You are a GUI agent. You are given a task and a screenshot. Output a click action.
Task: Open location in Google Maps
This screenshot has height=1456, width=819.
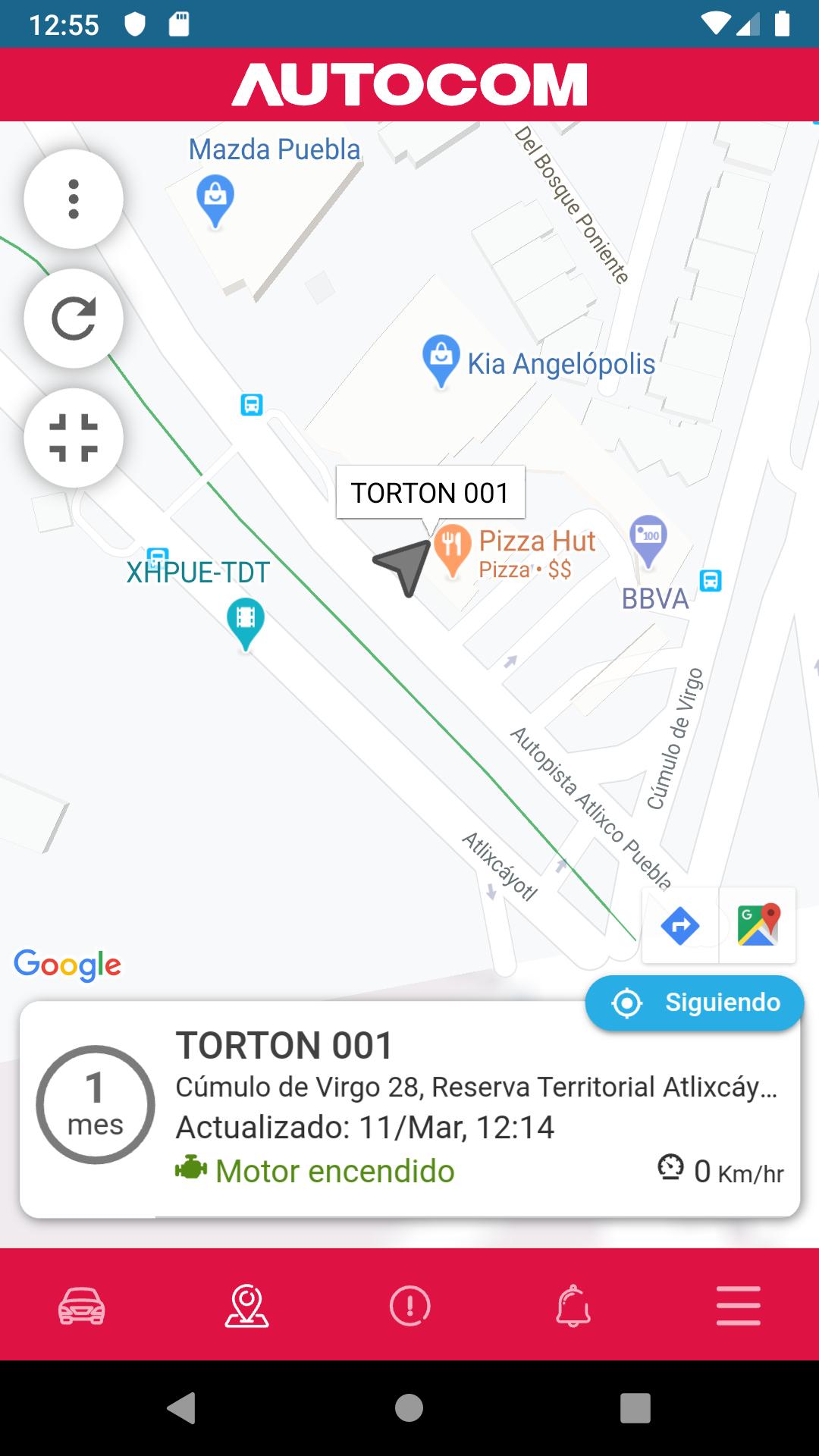point(758,925)
